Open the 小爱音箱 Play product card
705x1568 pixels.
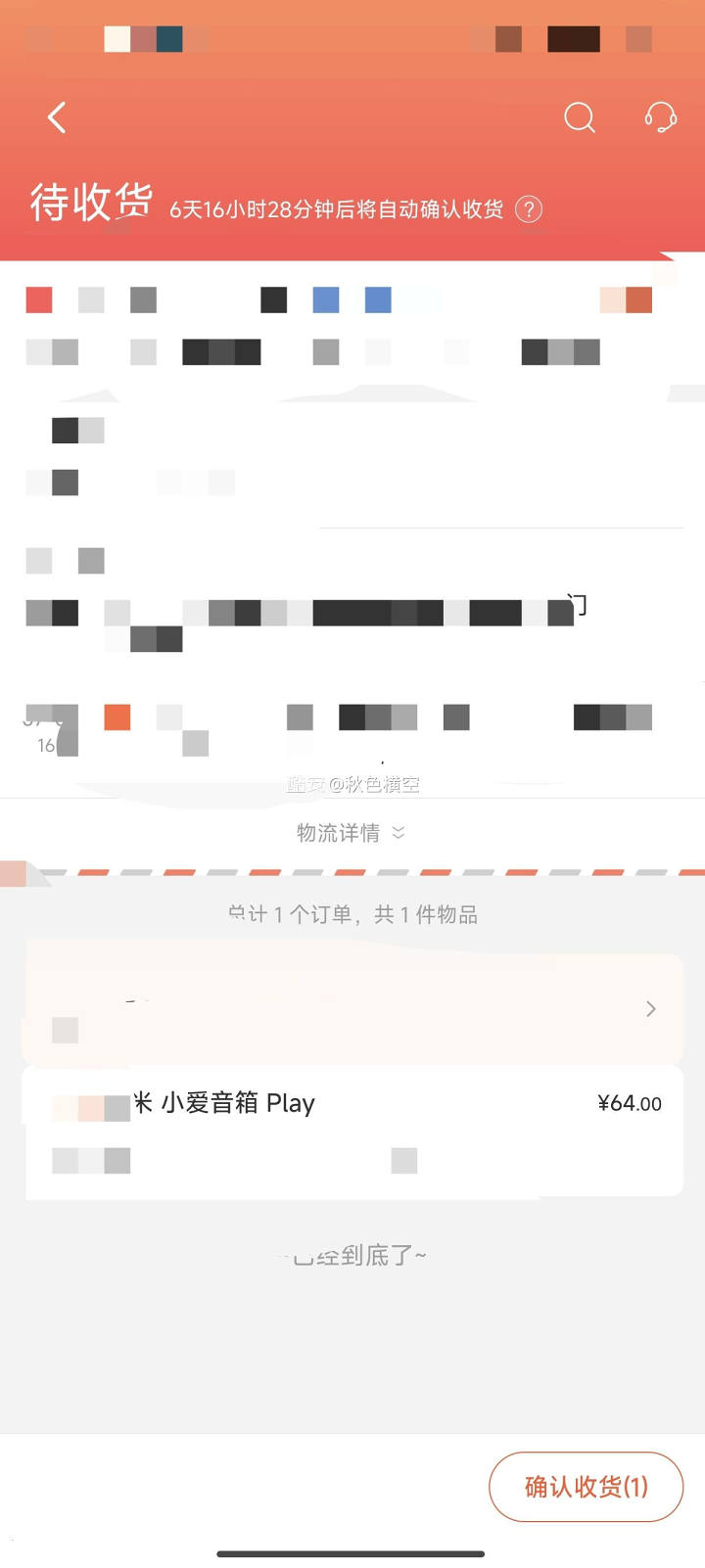(352, 1130)
